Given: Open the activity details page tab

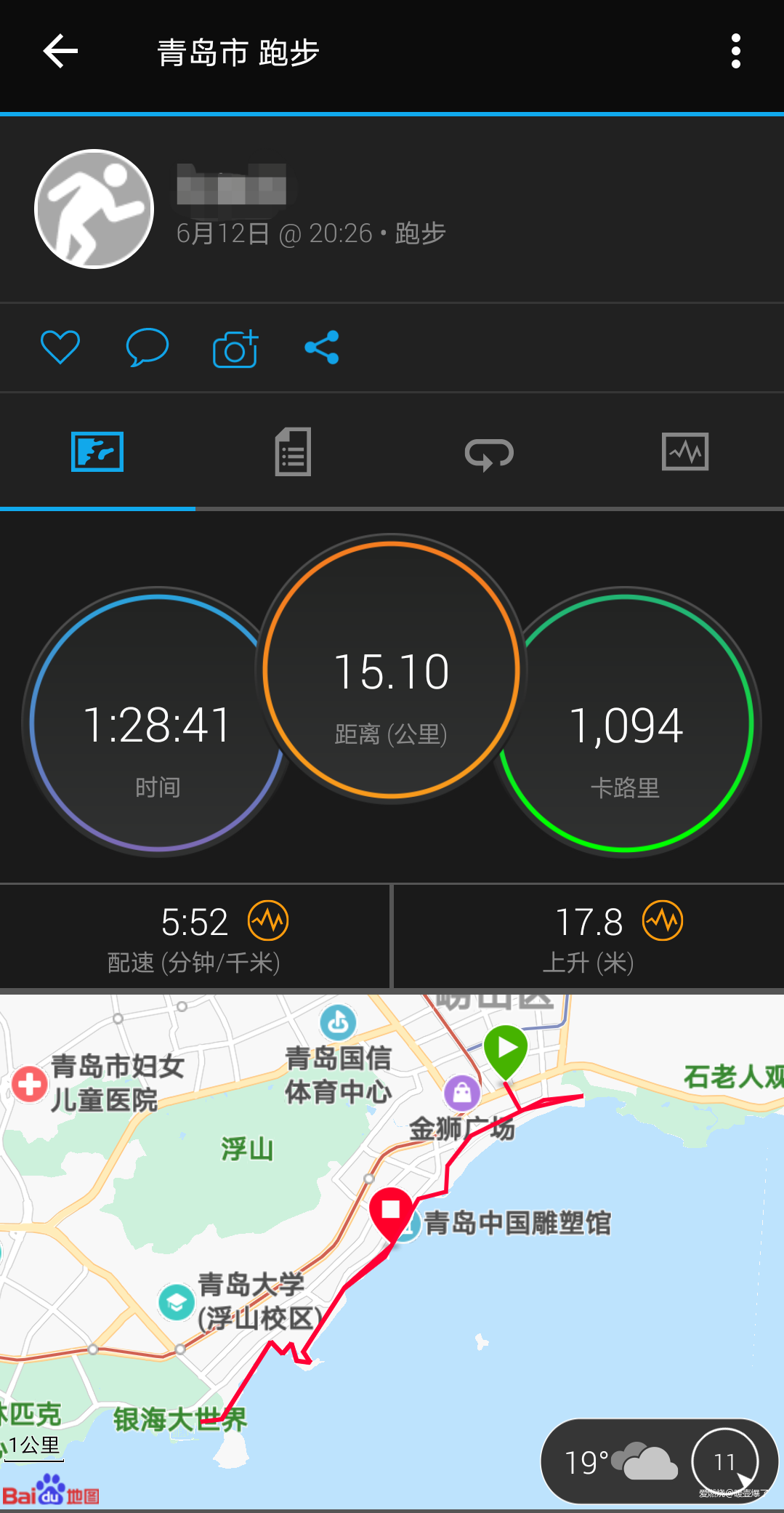Looking at the screenshot, I should tap(294, 451).
